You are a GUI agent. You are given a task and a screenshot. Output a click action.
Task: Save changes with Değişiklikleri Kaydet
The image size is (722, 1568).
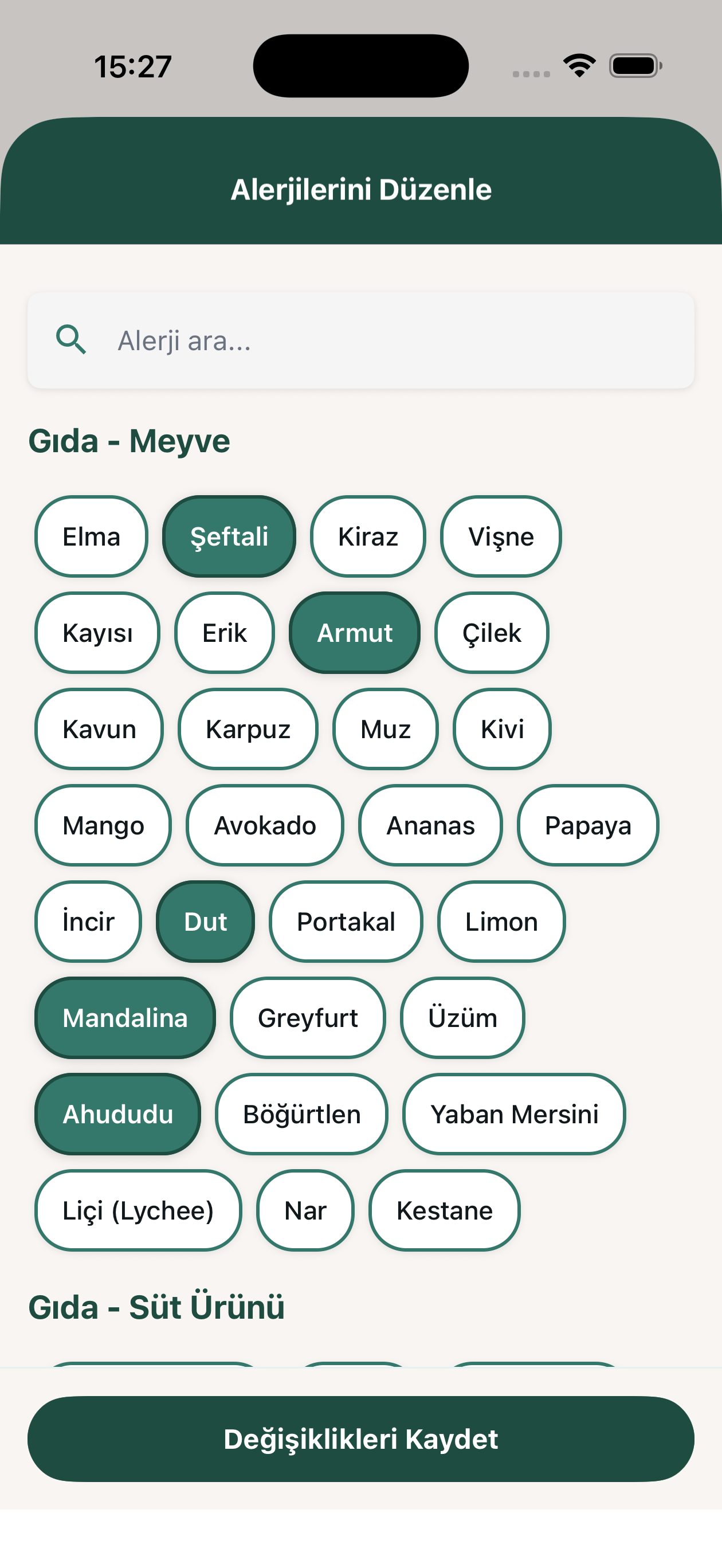tap(360, 1438)
